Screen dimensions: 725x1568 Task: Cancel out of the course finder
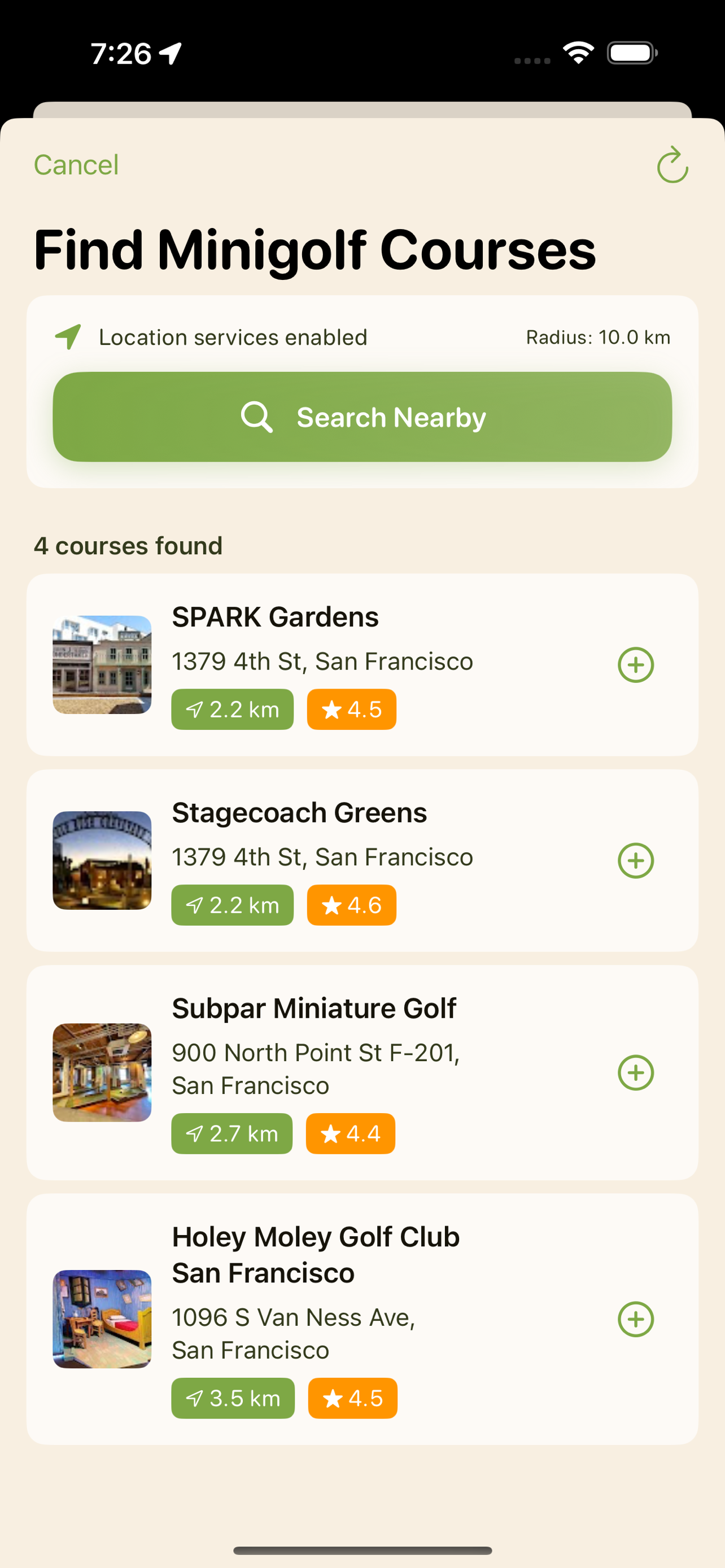76,164
